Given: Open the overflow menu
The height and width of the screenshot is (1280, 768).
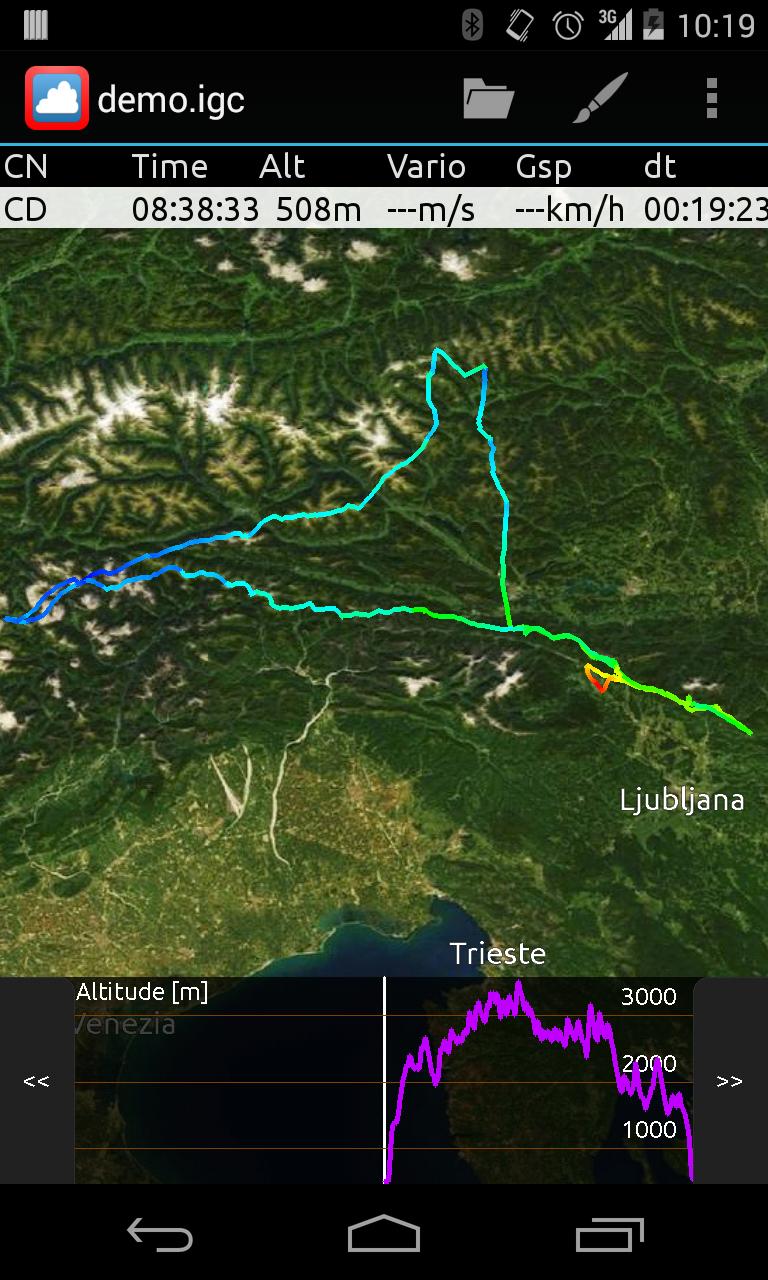Looking at the screenshot, I should point(712,98).
